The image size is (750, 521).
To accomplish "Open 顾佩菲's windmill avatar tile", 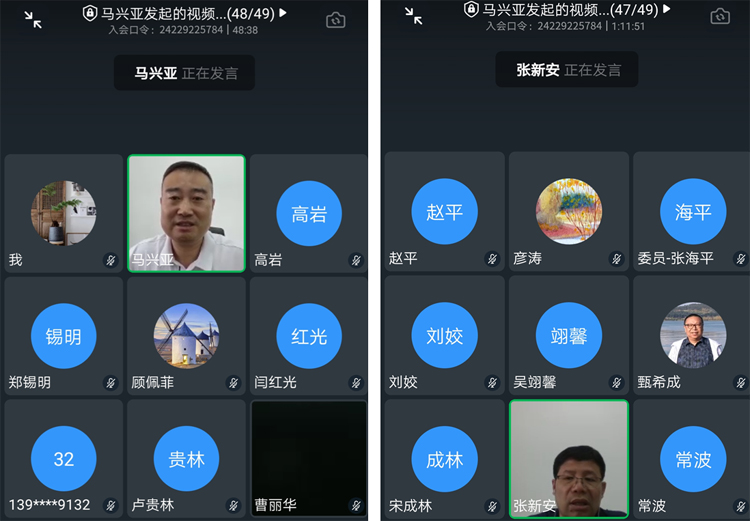I will (x=186, y=336).
